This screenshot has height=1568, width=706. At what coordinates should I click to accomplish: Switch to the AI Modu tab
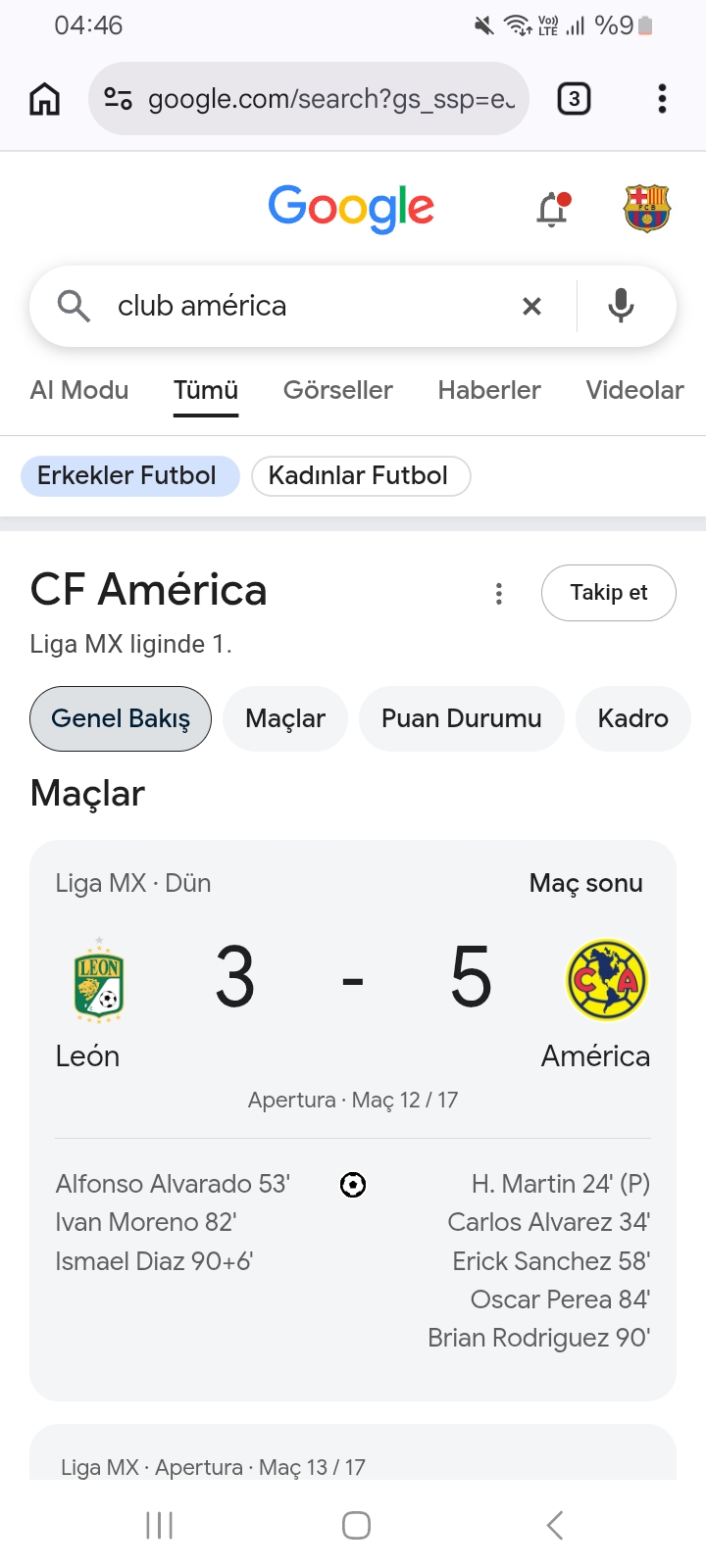tap(79, 390)
